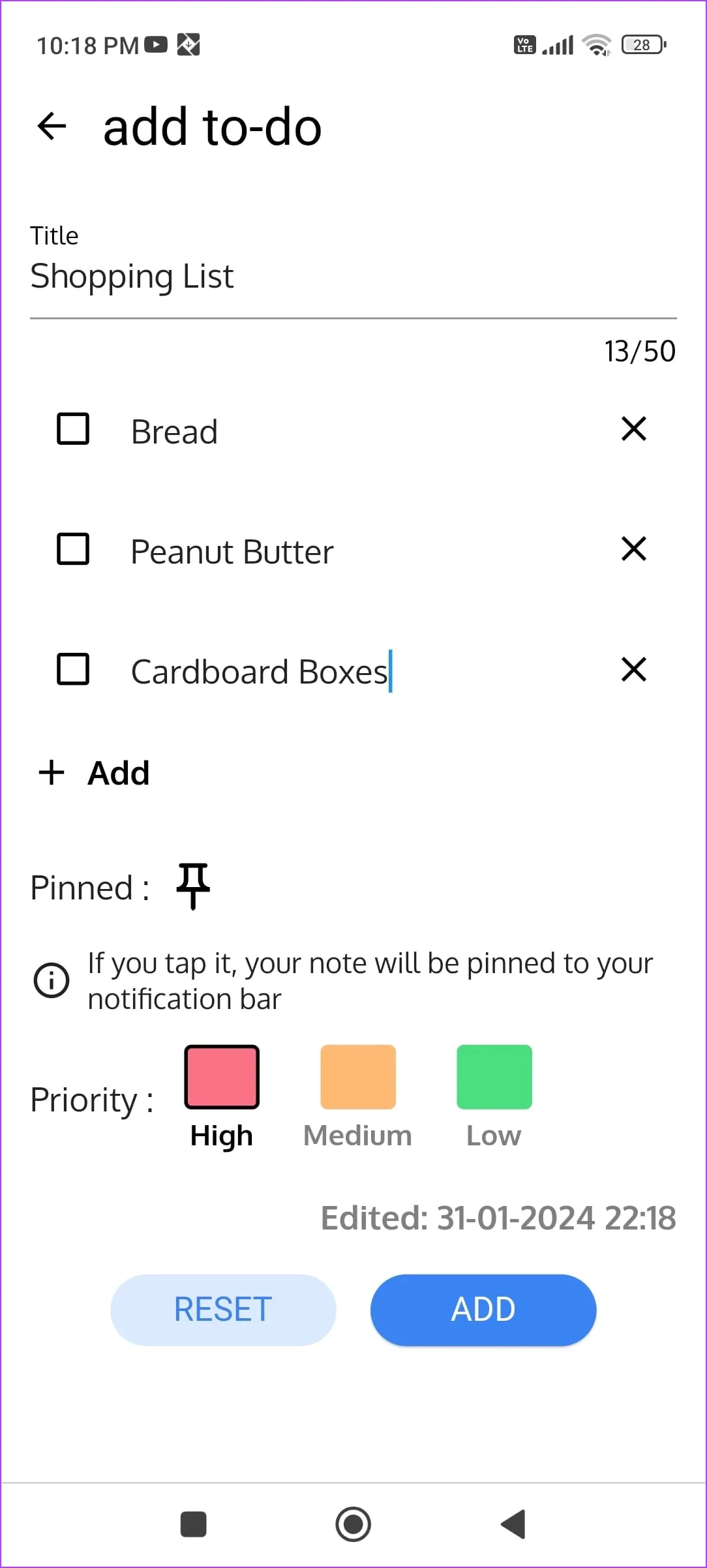The image size is (707, 1568).
Task: Remove the Cardboard Boxes item
Action: 633,669
